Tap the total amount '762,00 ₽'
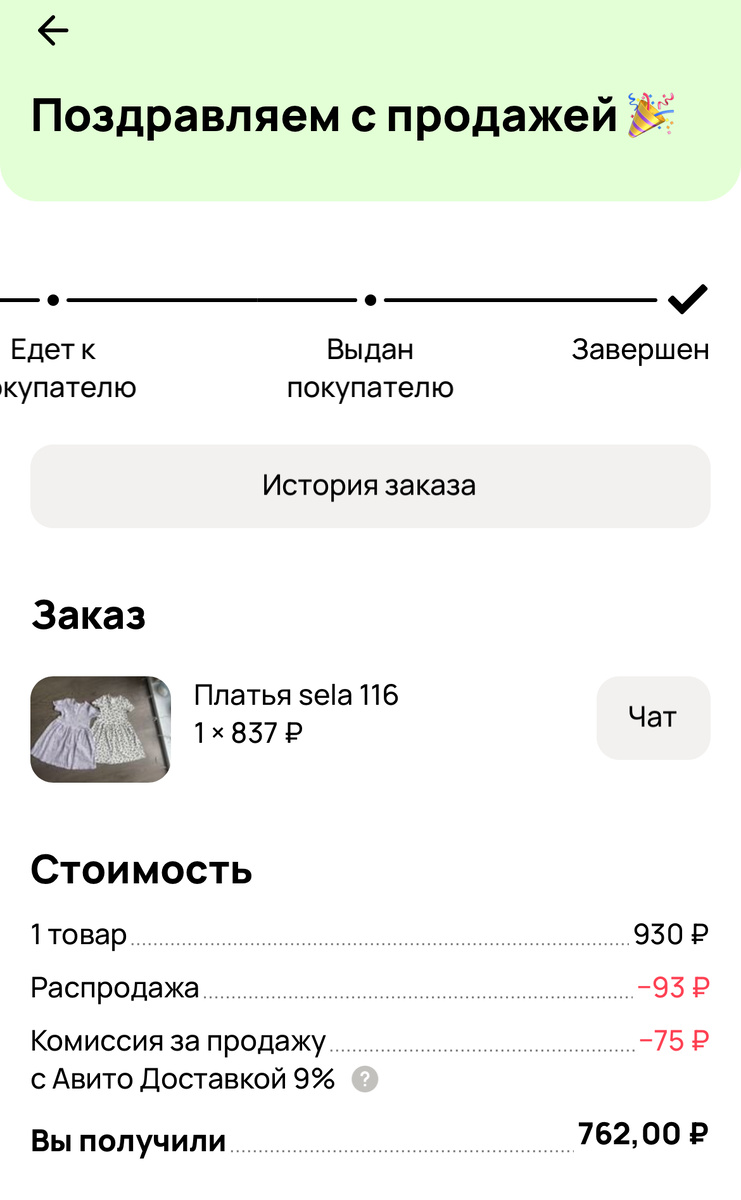741x1200 pixels. click(x=641, y=1133)
